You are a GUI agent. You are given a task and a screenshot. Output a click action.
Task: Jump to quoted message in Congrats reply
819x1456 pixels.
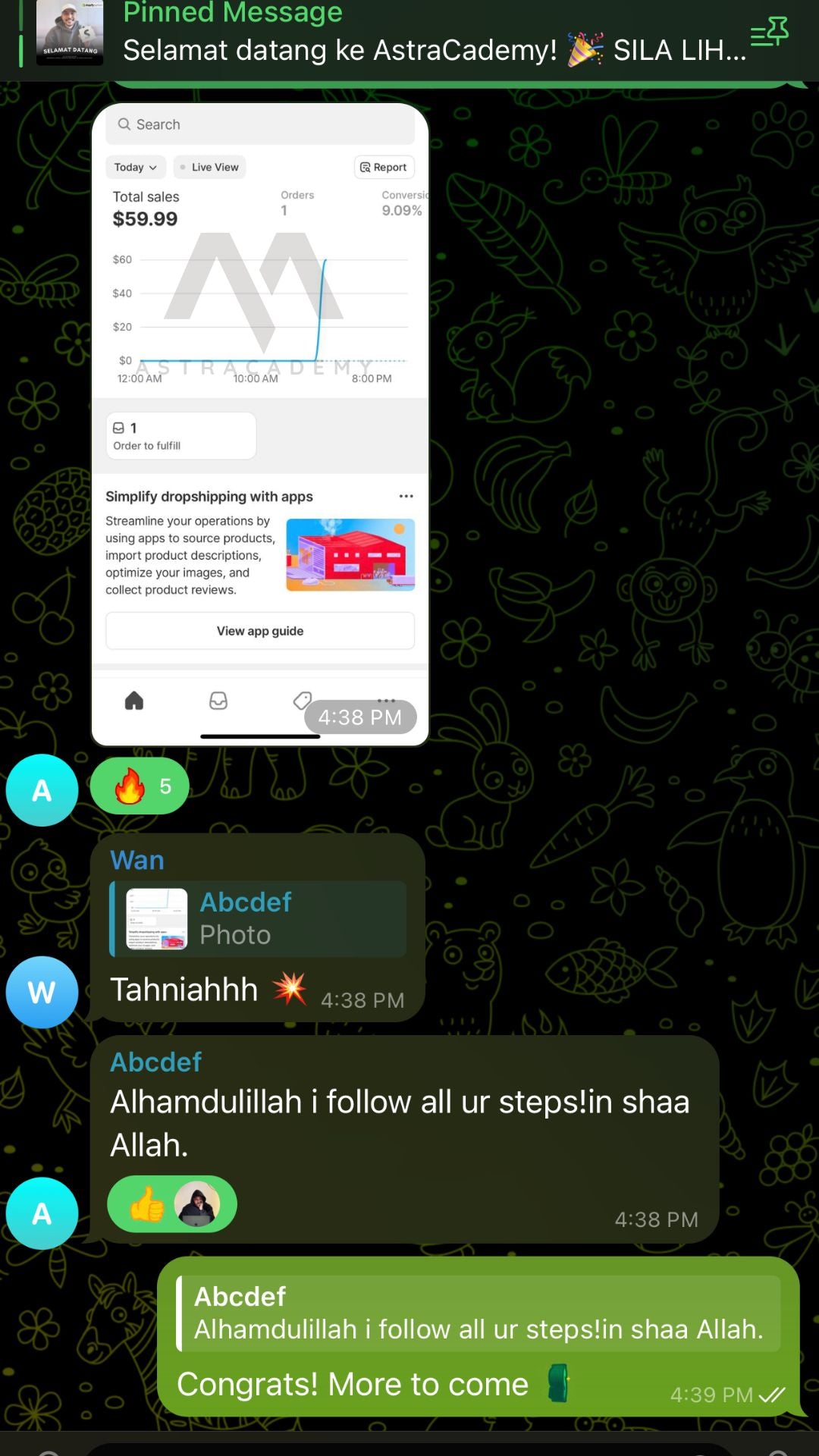pyautogui.click(x=478, y=1313)
